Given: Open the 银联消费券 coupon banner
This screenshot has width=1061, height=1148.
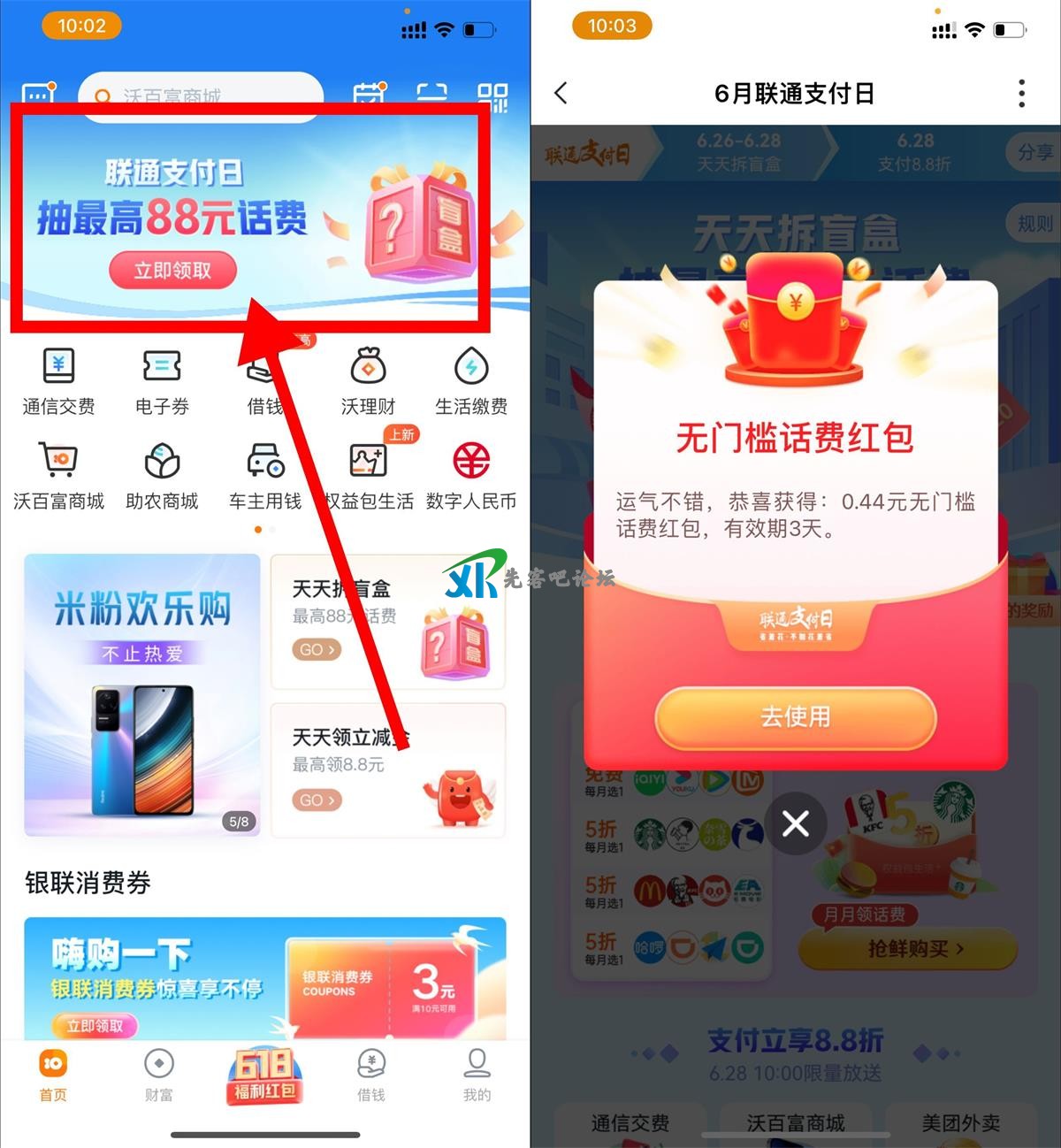Looking at the screenshot, I should point(265,978).
